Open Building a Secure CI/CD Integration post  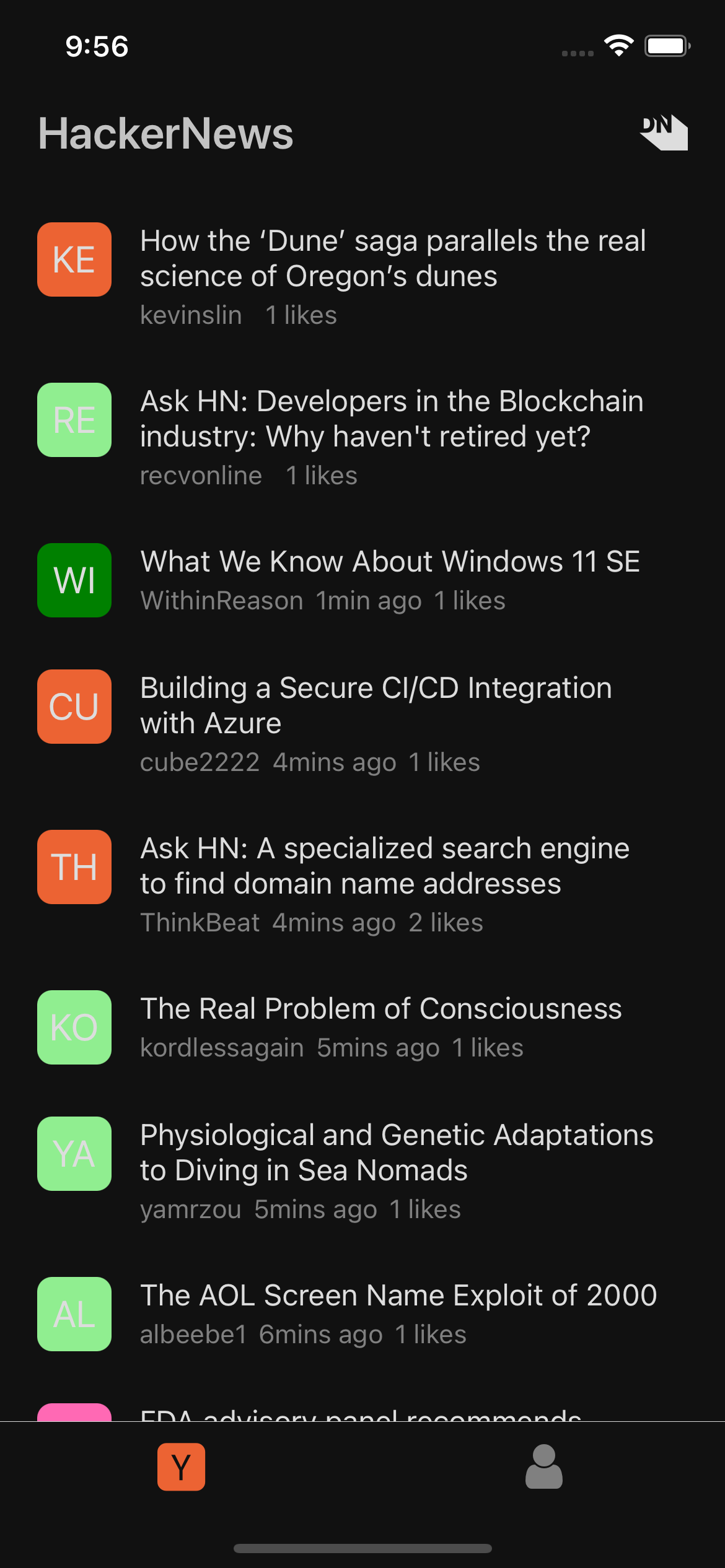click(x=362, y=724)
